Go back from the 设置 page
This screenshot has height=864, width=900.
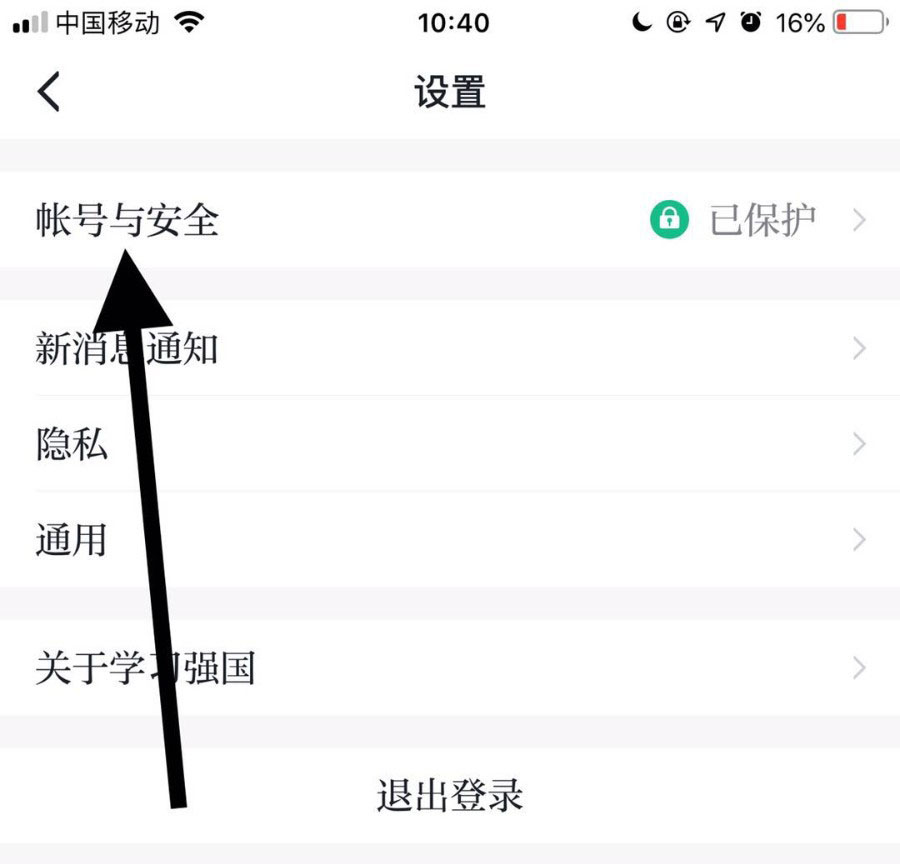[x=48, y=92]
